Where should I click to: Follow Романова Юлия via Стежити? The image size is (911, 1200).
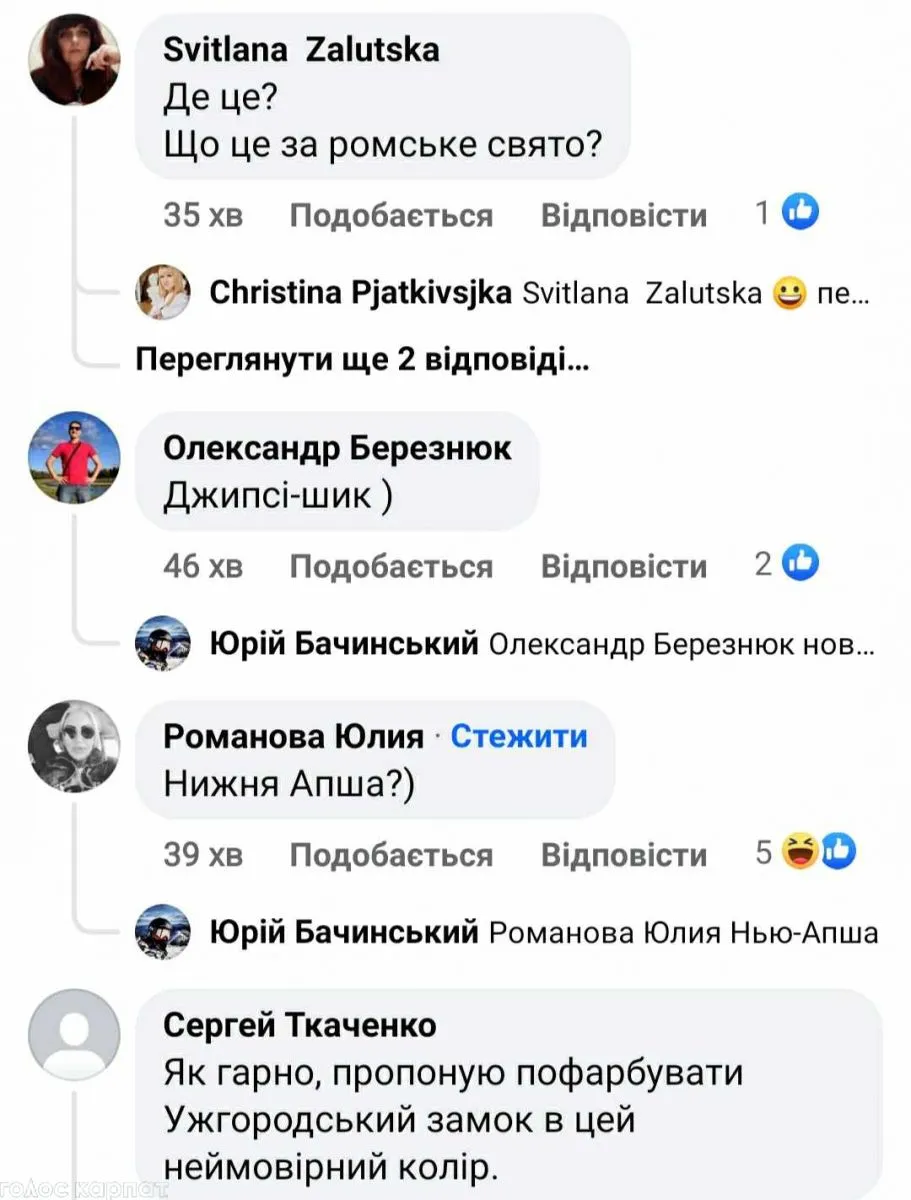pyautogui.click(x=519, y=737)
